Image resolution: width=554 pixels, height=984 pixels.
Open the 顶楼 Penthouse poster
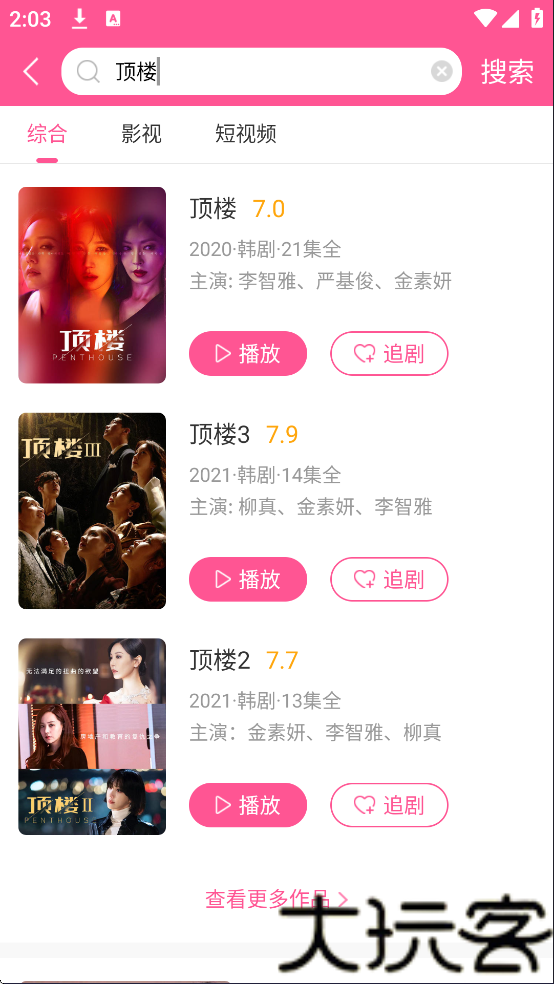click(92, 285)
